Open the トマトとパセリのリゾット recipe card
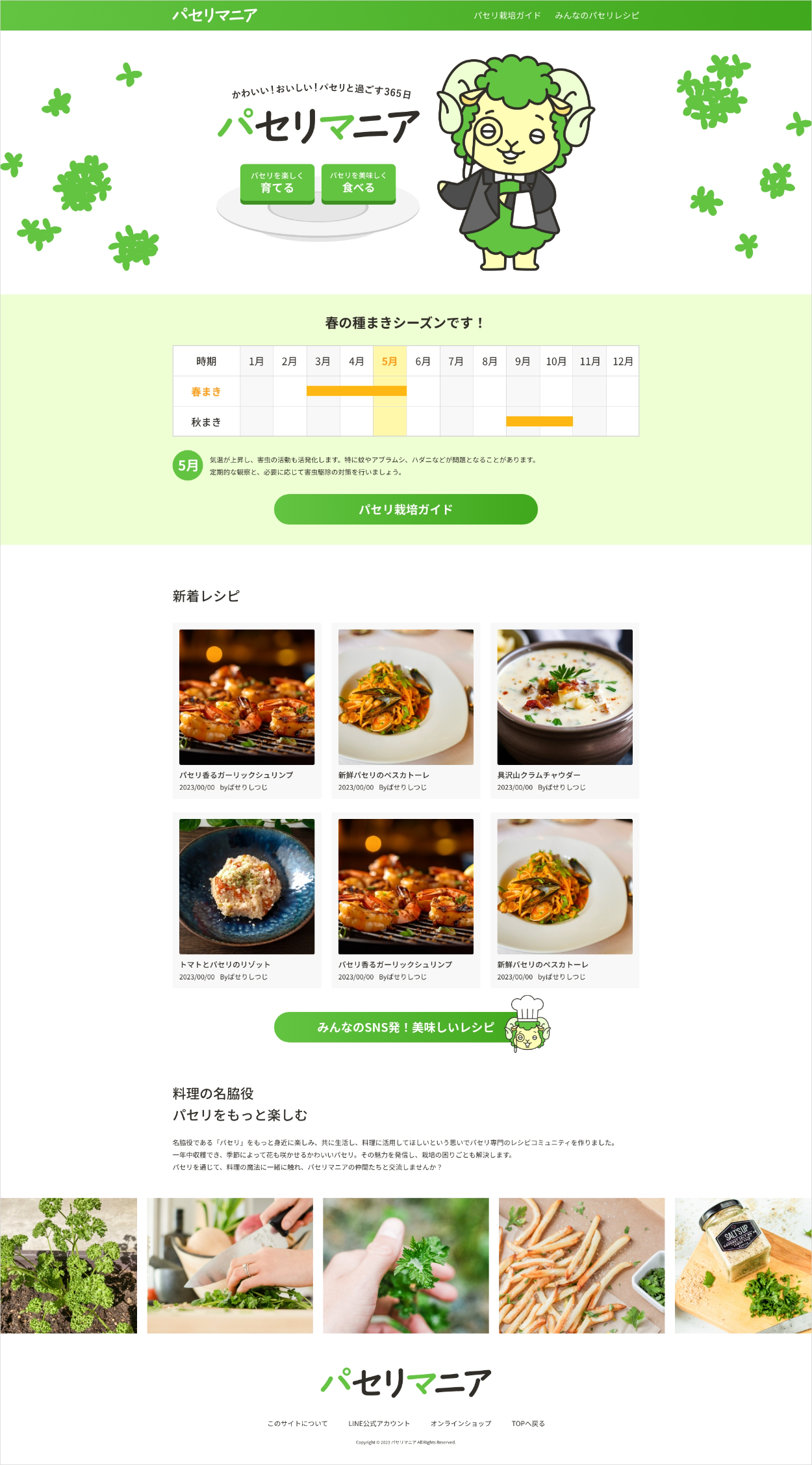Screen dimensions: 812x1465 [246, 900]
